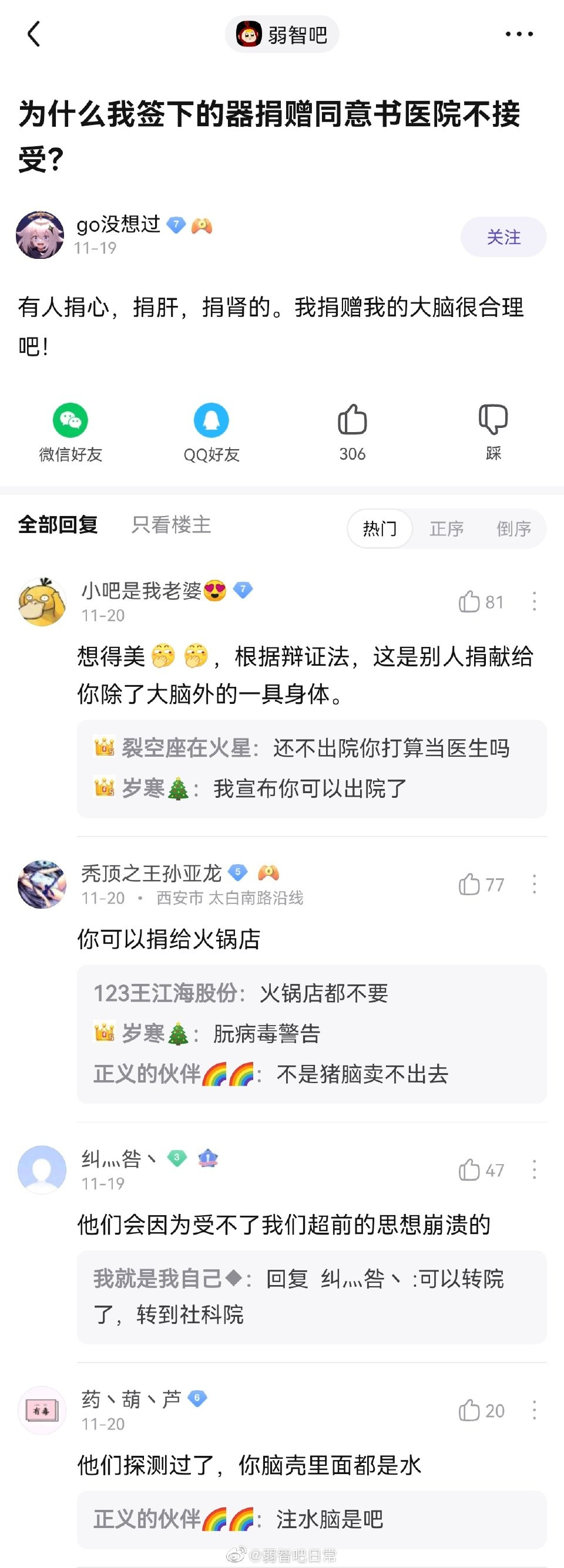This screenshot has height=1568, width=564.
Task: Select the 全部回复 tab
Action: tap(58, 525)
